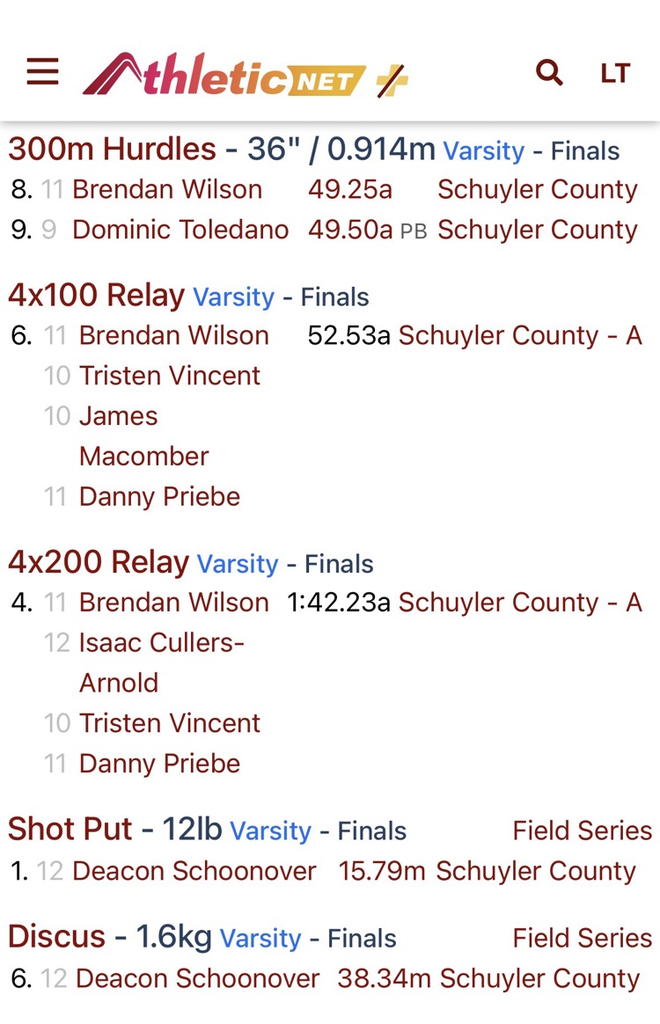The width and height of the screenshot is (660, 1024).
Task: Open the LT profile menu
Action: 615,73
